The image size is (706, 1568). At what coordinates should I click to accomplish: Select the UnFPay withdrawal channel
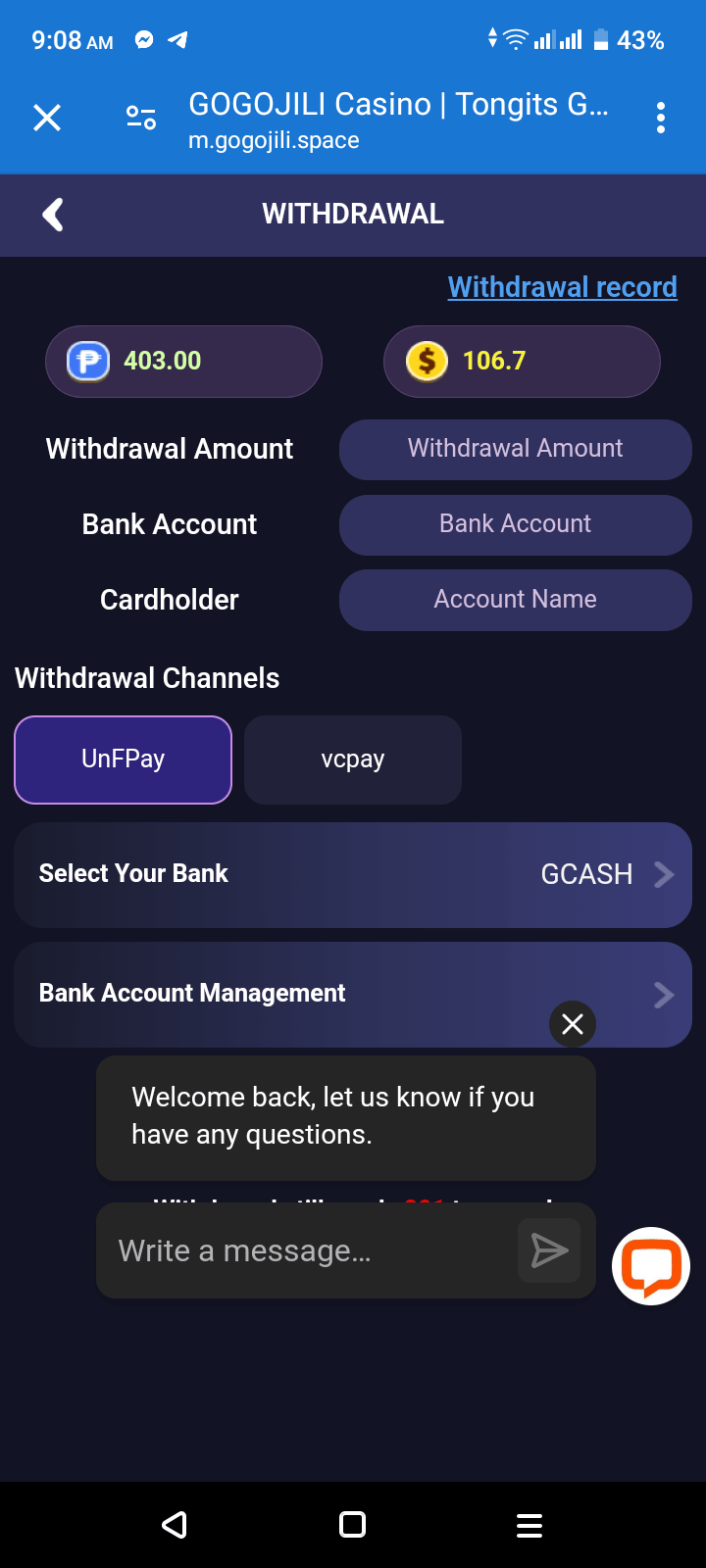pos(123,759)
